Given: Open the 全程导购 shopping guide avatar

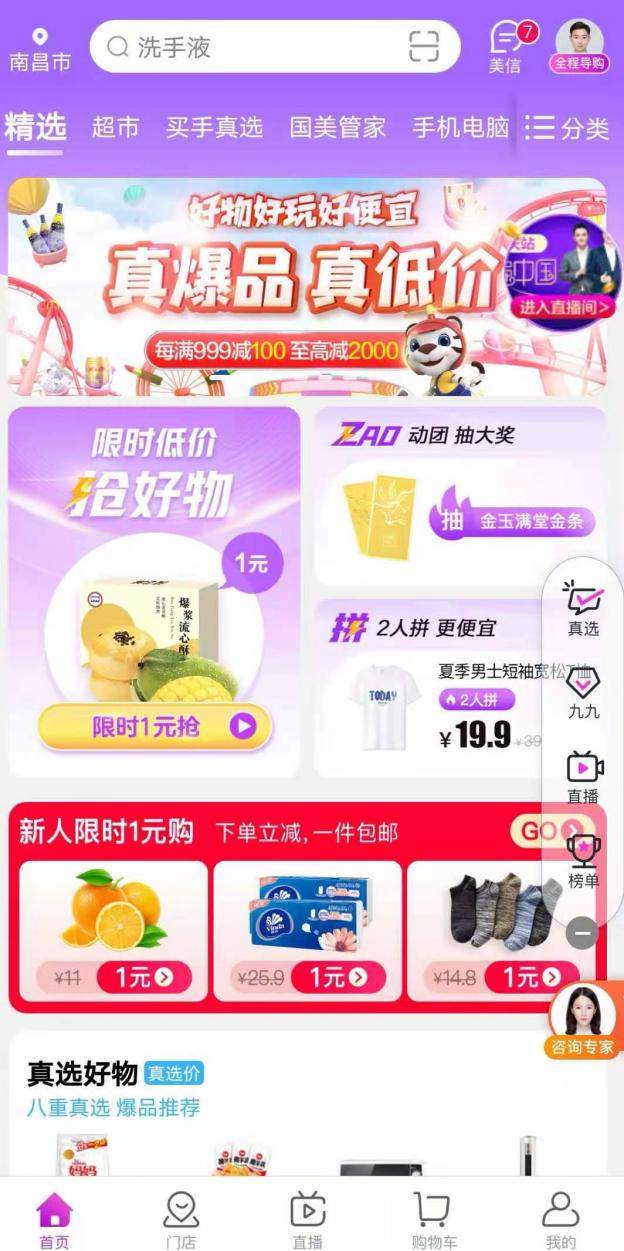Looking at the screenshot, I should (x=579, y=46).
